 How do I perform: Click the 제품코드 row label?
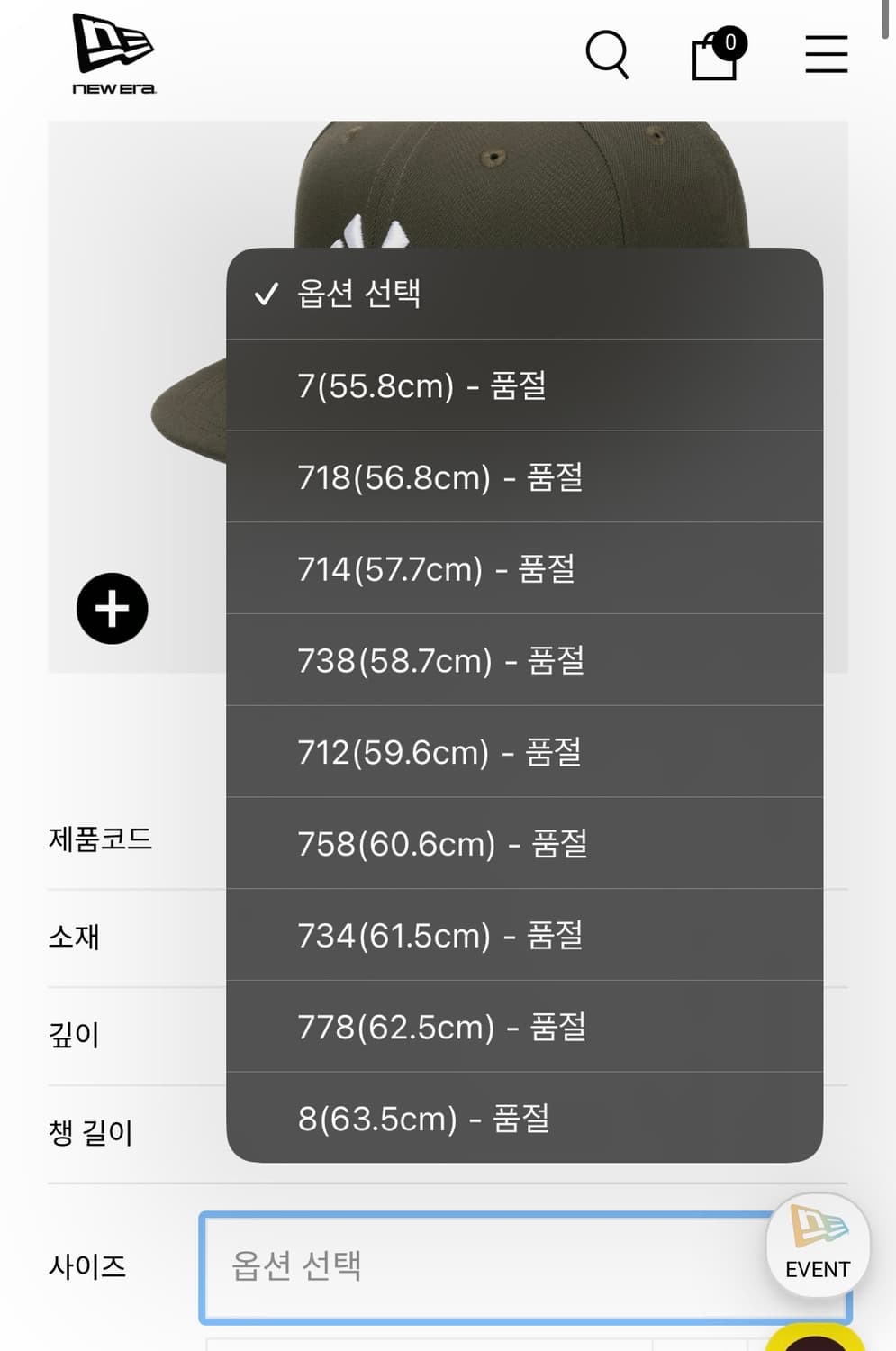(98, 840)
